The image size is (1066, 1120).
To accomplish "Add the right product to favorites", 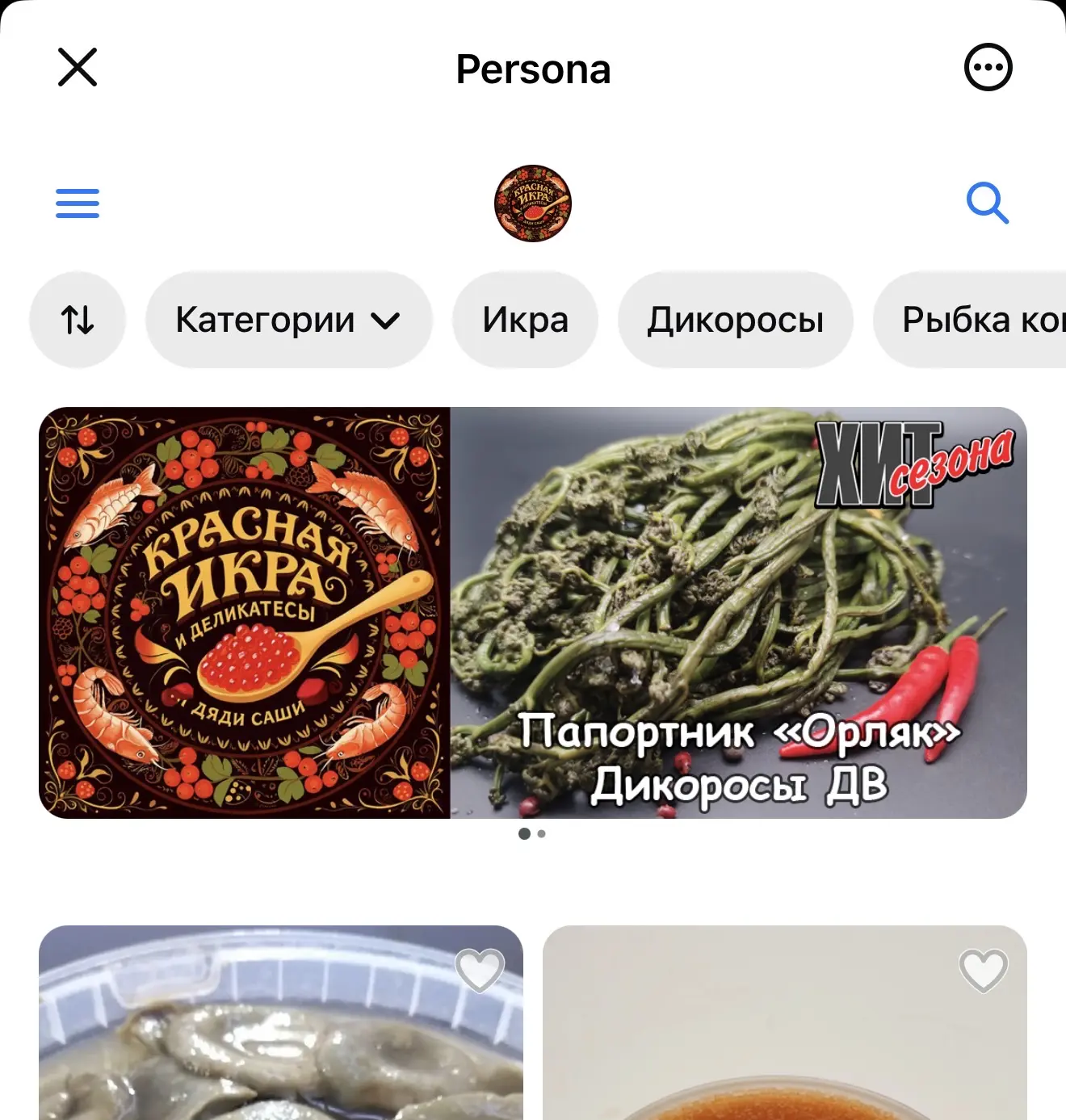I will click(x=983, y=969).
